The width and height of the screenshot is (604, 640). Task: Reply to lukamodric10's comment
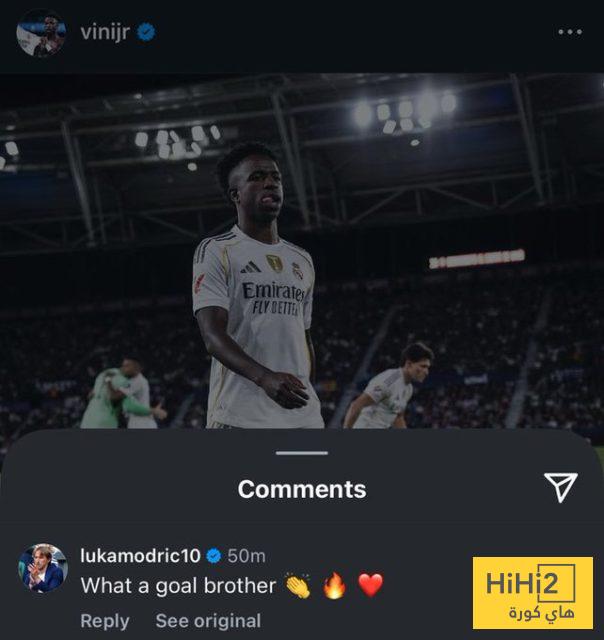(x=104, y=620)
